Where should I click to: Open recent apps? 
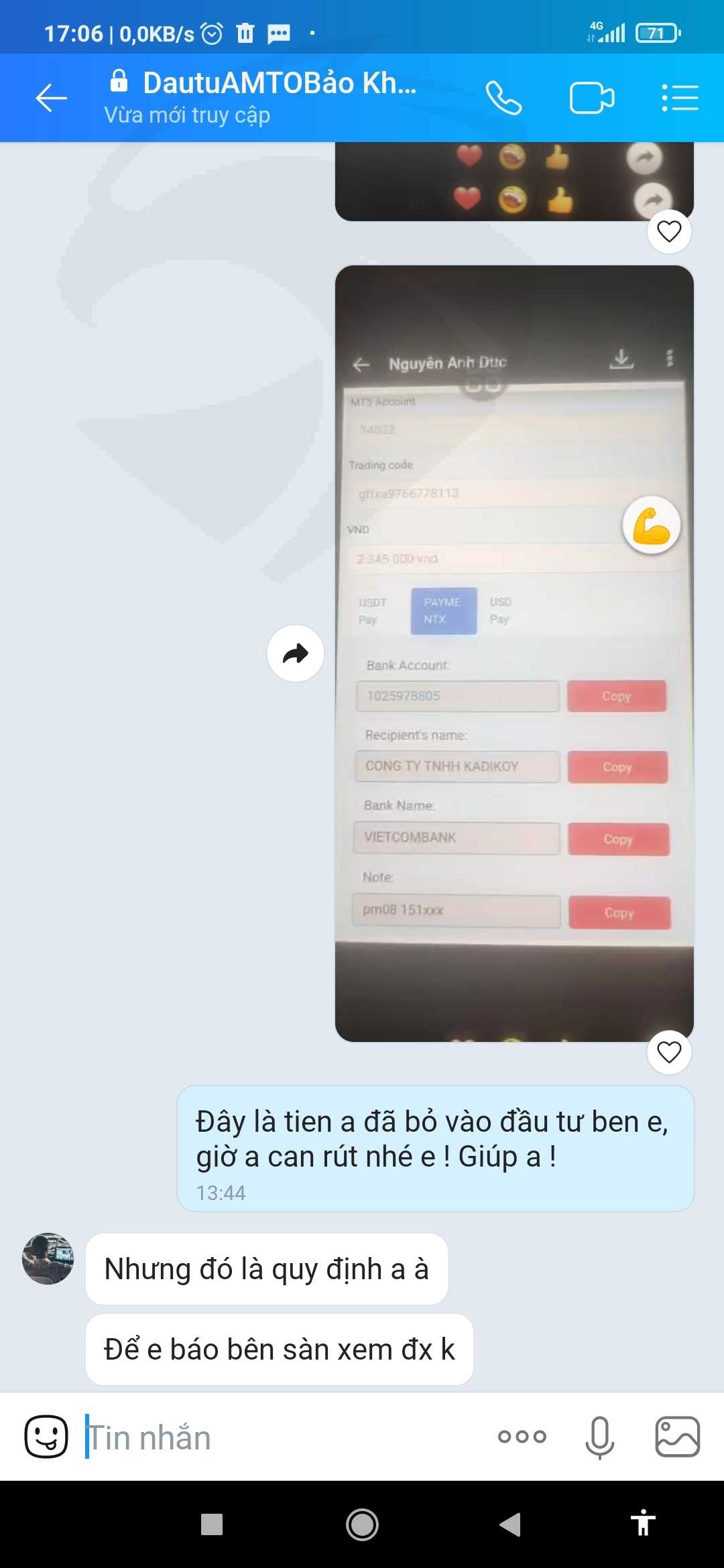coord(212,1524)
